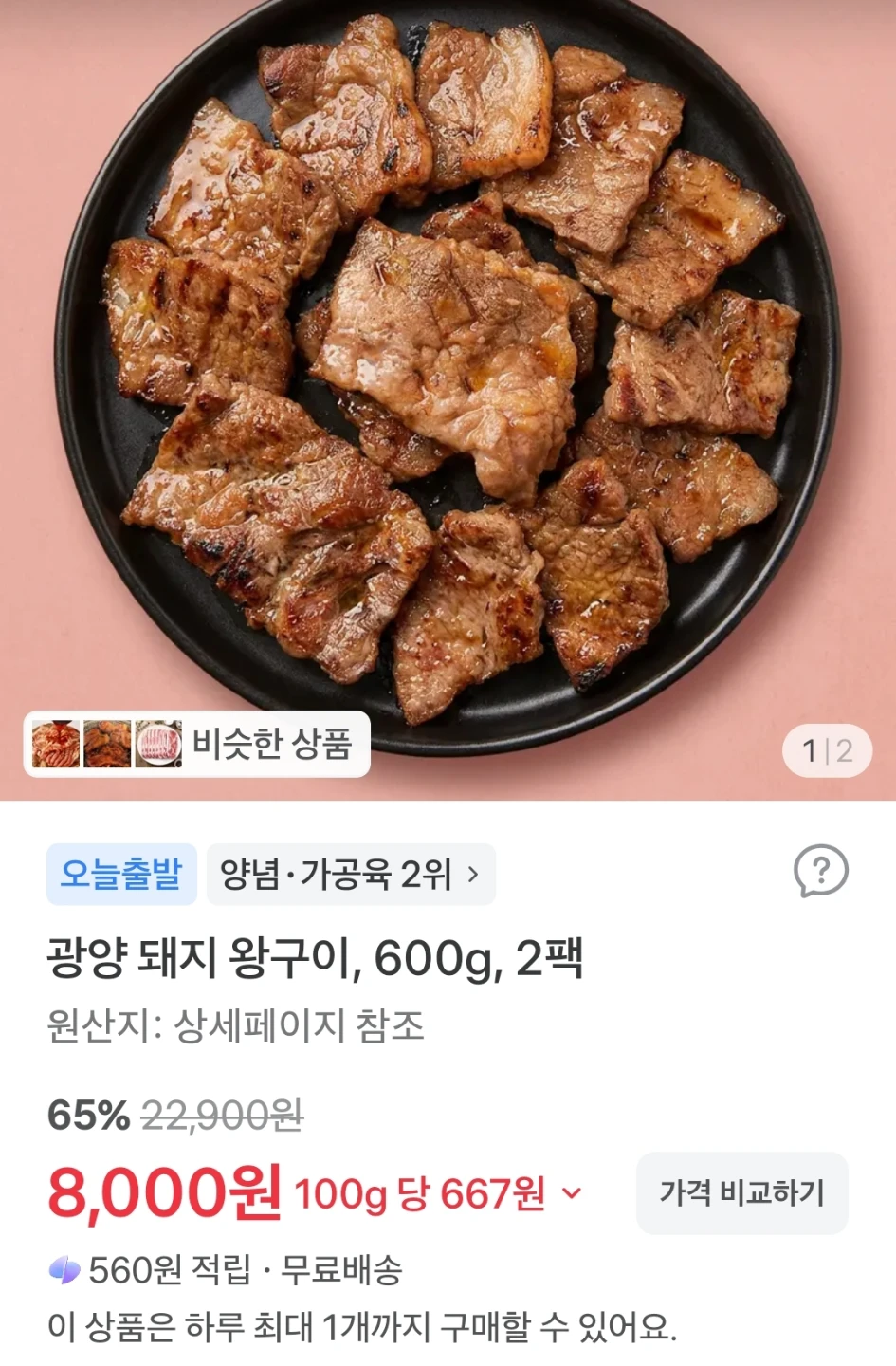Open the 비슷한 상품 similar products chip
The image size is (896, 1366).
coord(196,744)
